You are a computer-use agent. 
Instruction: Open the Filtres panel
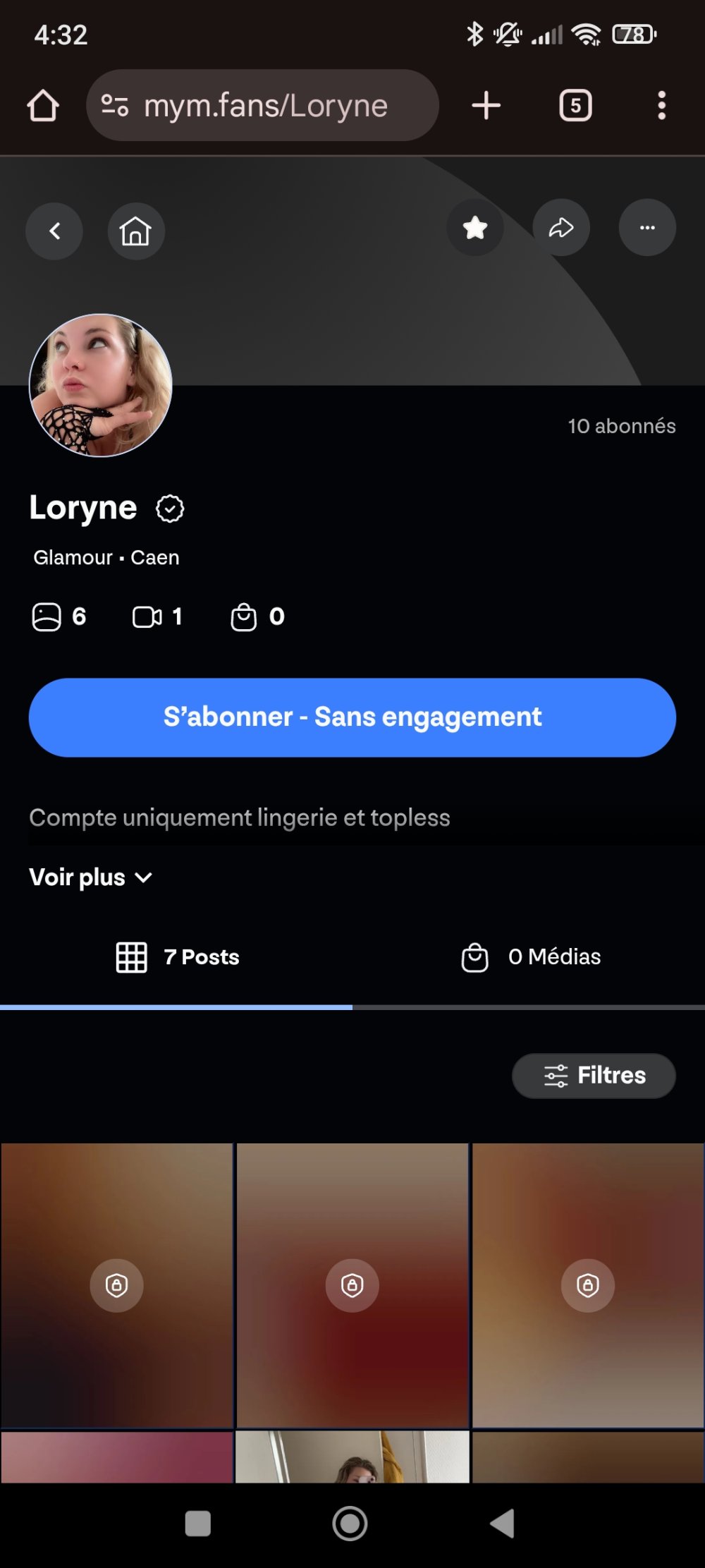point(594,1075)
